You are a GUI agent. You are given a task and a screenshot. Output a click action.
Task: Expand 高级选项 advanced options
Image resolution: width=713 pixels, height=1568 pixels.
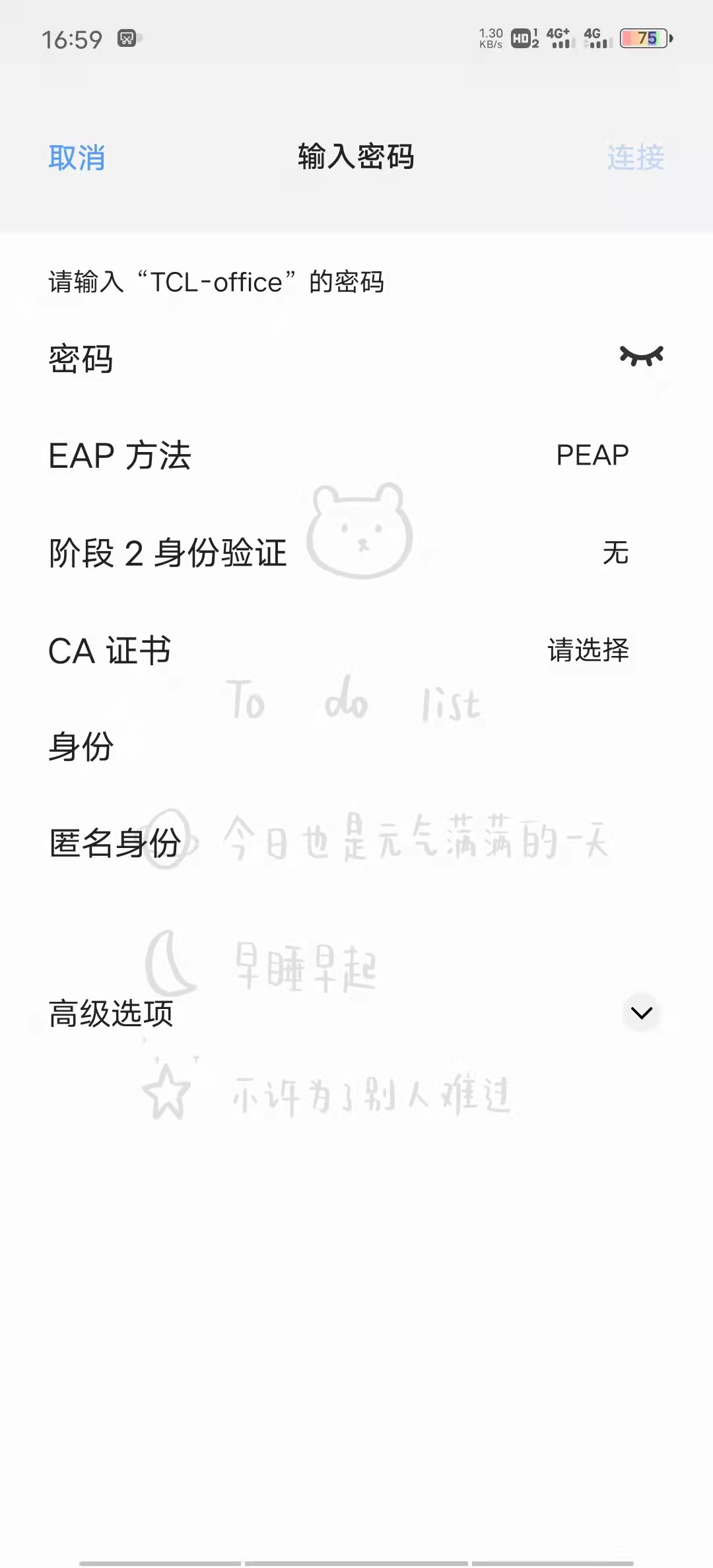point(641,1012)
